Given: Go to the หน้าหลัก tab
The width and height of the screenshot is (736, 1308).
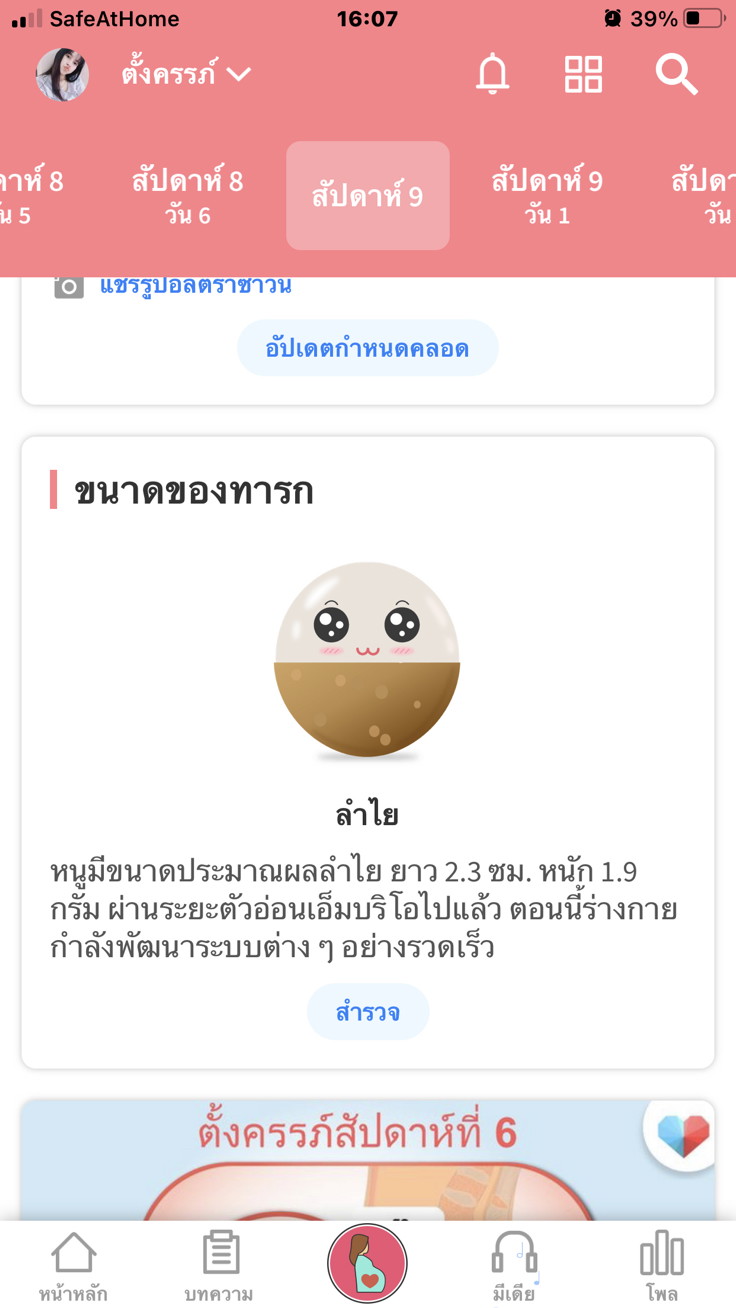Looking at the screenshot, I should click(x=73, y=1267).
